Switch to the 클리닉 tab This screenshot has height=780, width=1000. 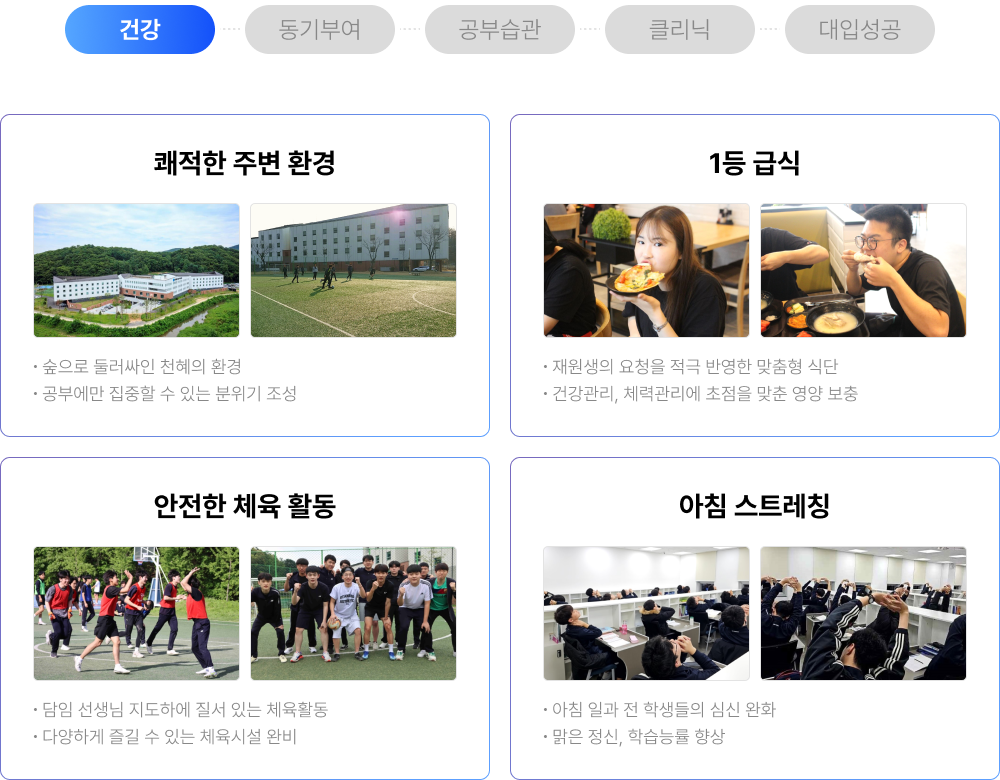(x=679, y=30)
